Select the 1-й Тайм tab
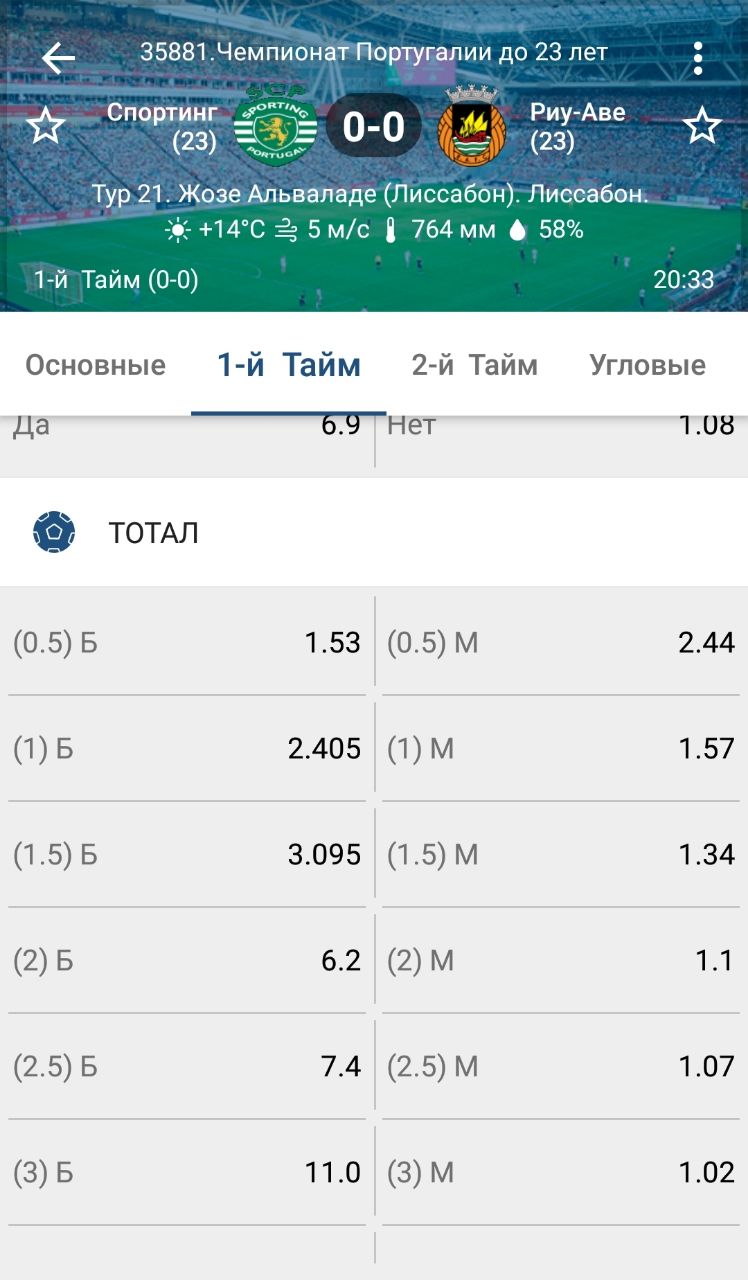Image resolution: width=748 pixels, height=1280 pixels. [289, 365]
